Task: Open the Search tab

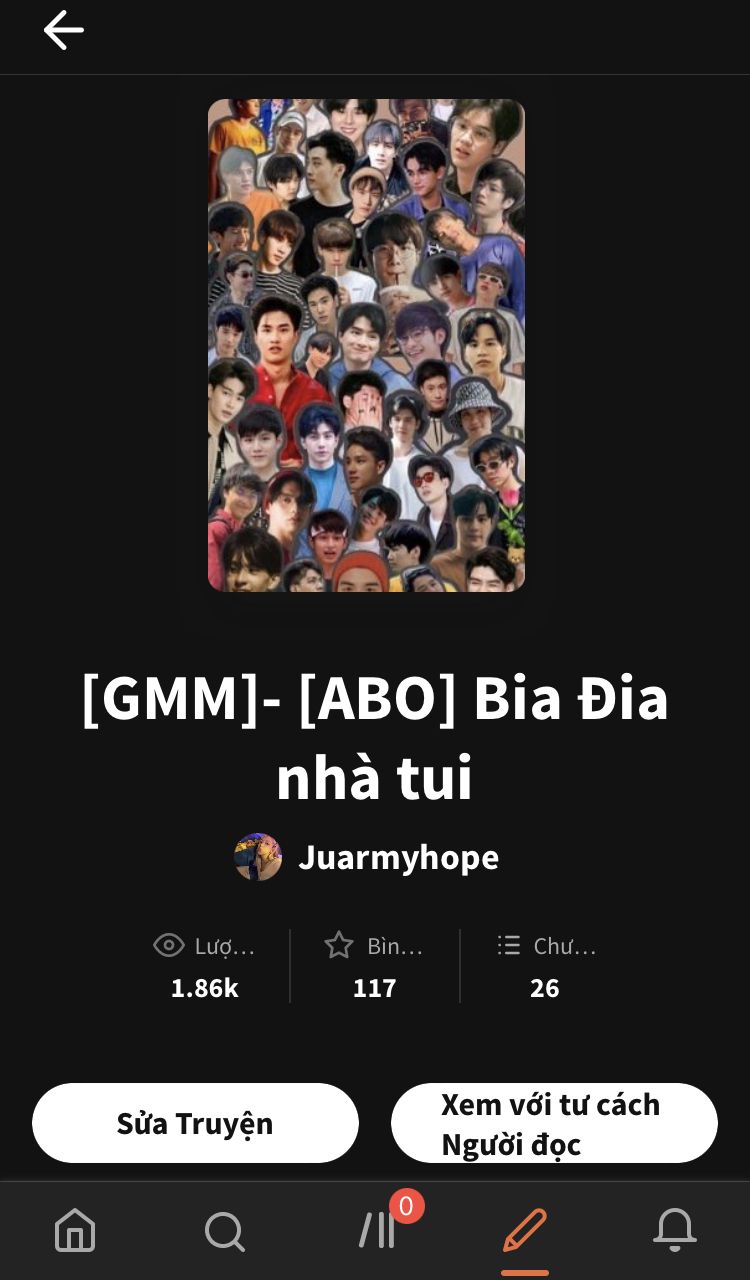Action: [225, 1230]
